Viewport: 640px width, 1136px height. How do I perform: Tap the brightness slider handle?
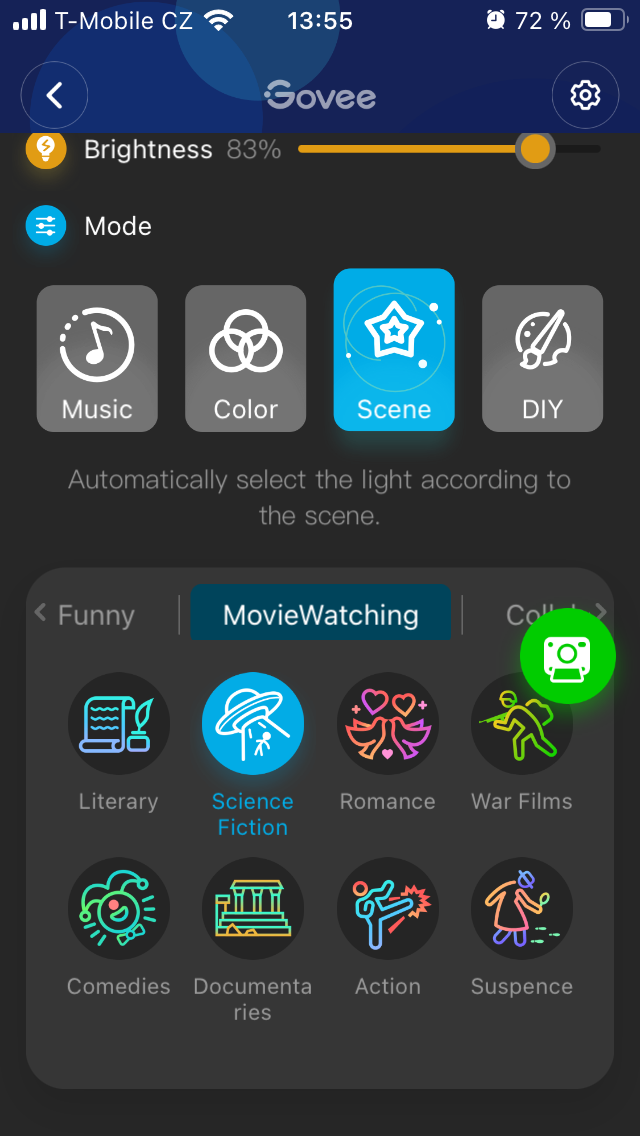coord(535,150)
